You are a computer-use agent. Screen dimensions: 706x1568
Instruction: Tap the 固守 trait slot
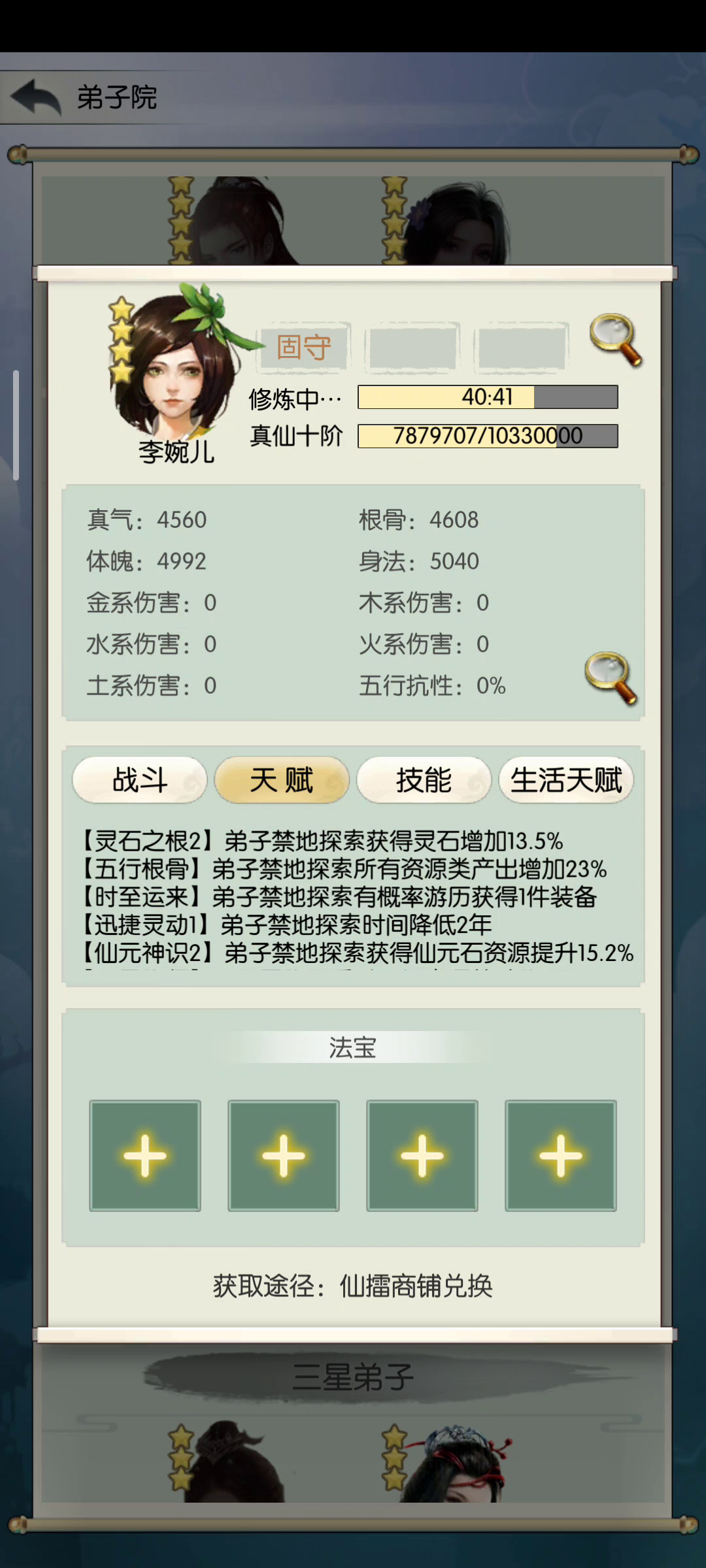click(304, 348)
